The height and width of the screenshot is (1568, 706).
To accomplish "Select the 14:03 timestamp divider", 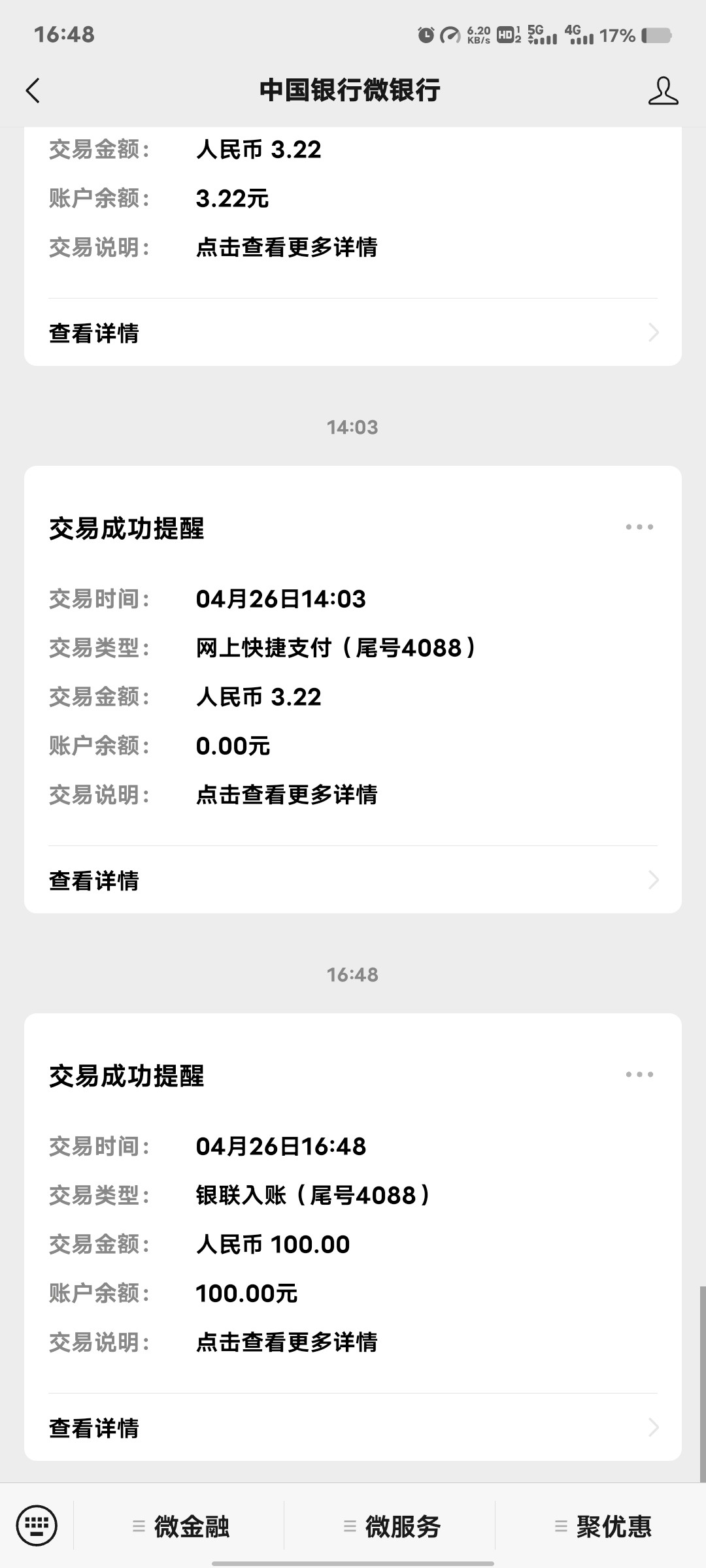I will click(353, 427).
